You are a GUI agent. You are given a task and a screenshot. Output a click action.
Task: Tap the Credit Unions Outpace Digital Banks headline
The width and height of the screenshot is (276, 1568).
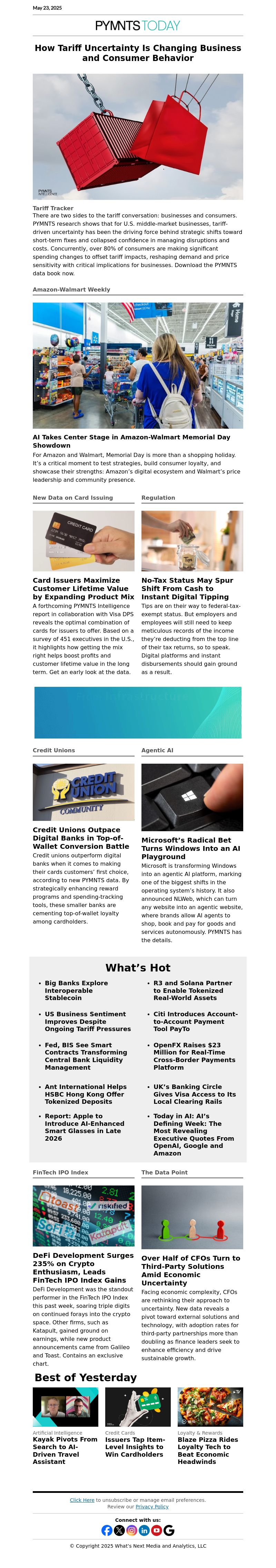click(81, 837)
